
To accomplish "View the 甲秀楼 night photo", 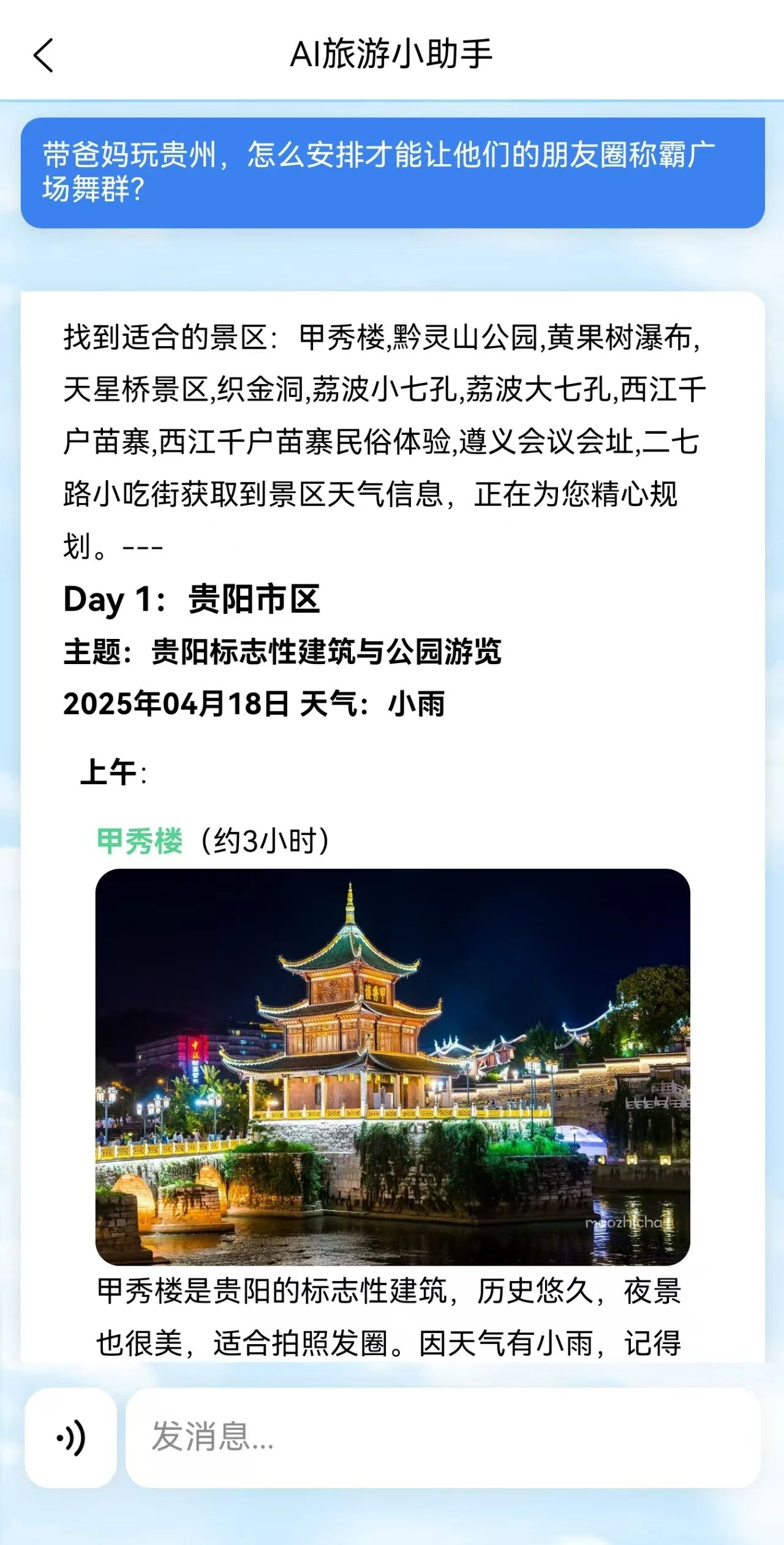I will pyautogui.click(x=393, y=1067).
